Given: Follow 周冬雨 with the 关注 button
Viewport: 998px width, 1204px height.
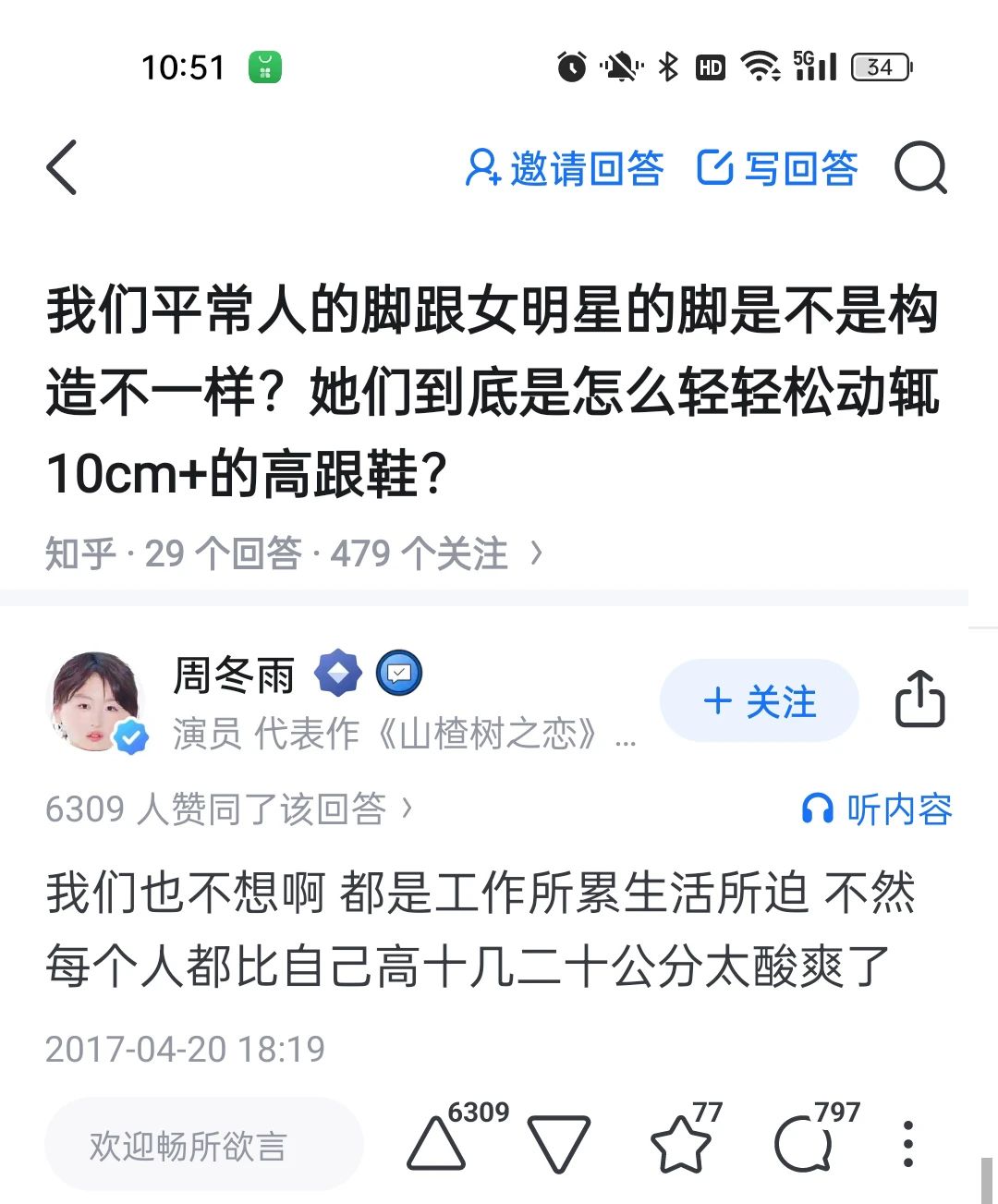Looking at the screenshot, I should (760, 701).
